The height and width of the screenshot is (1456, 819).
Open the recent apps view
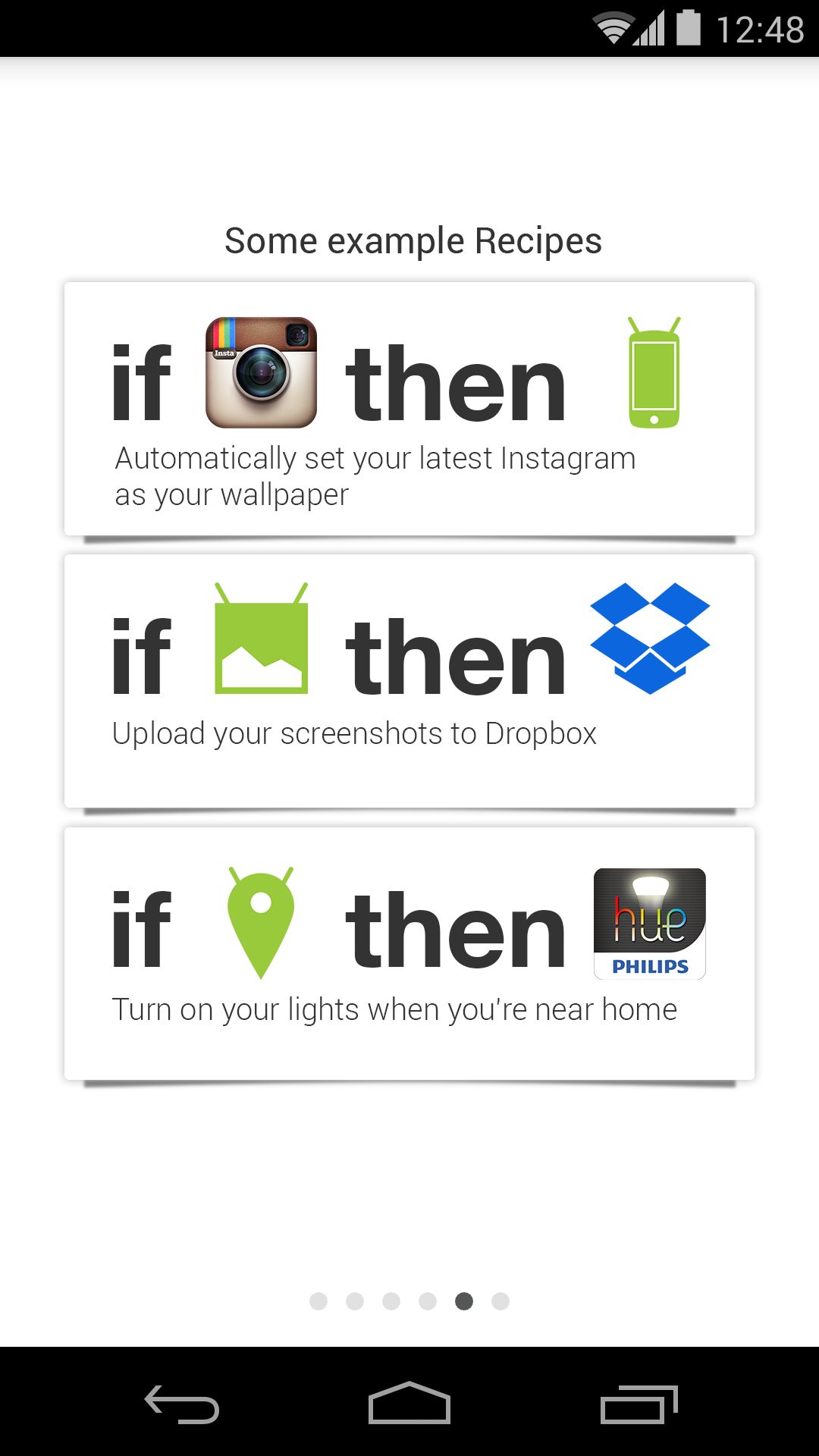pyautogui.click(x=639, y=1404)
